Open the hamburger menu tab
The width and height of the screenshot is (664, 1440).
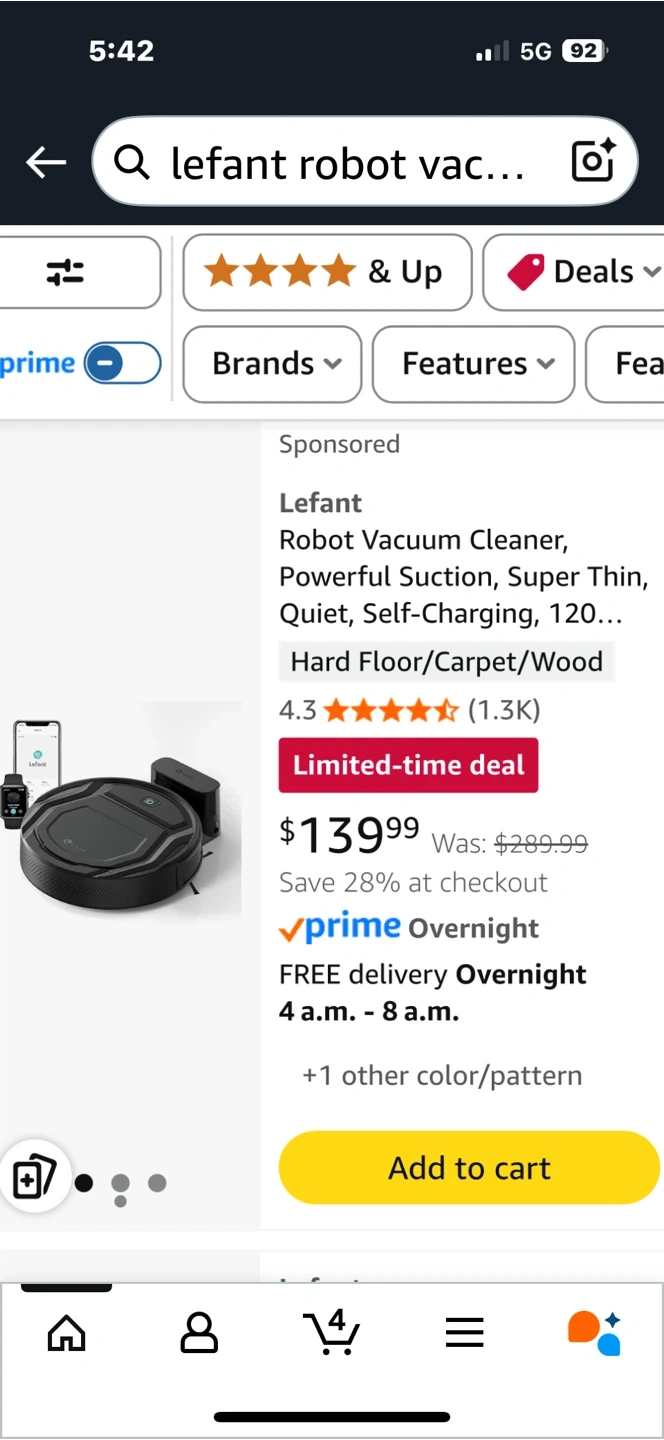coord(464,1332)
